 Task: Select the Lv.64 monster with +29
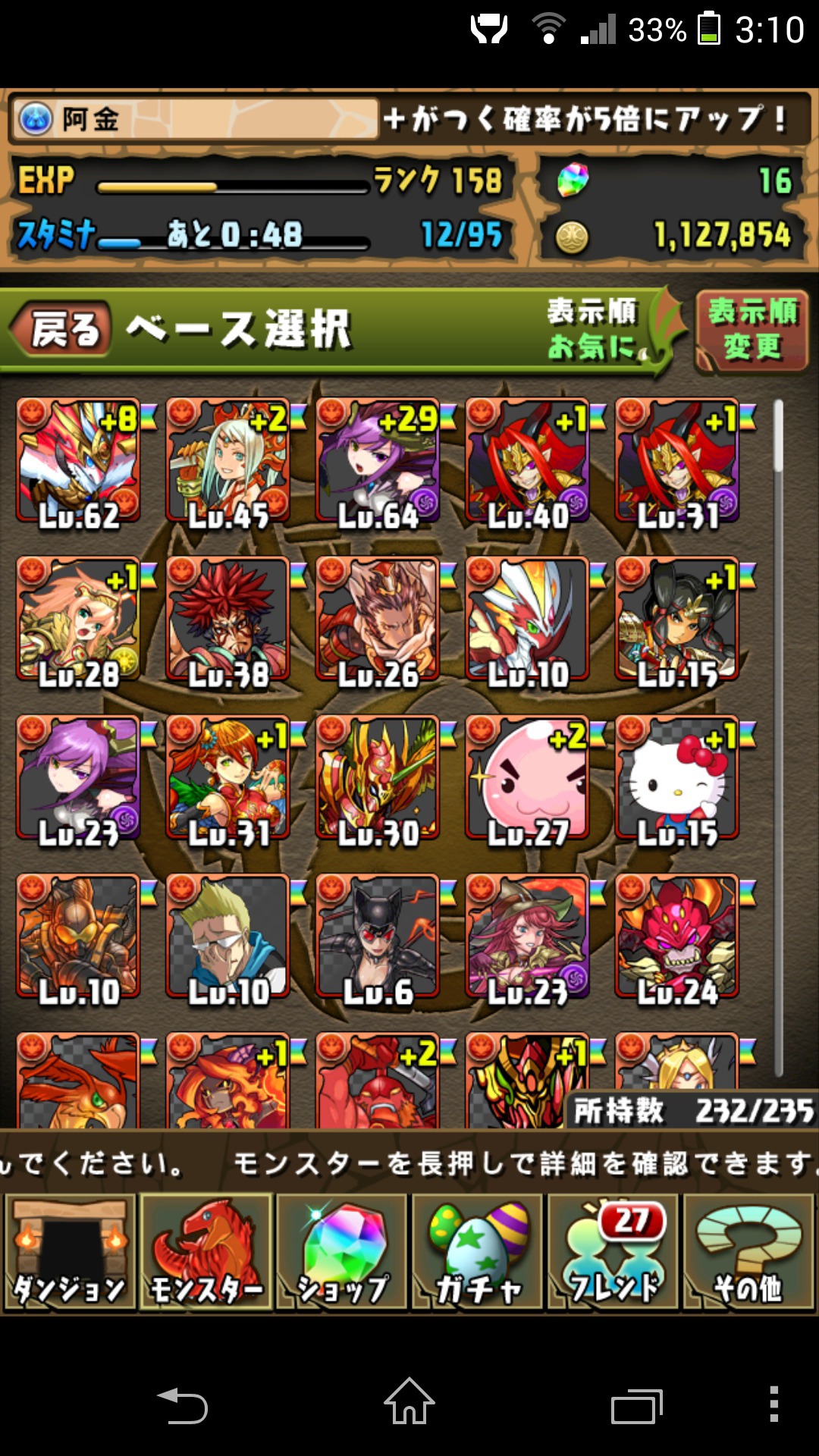(x=378, y=462)
